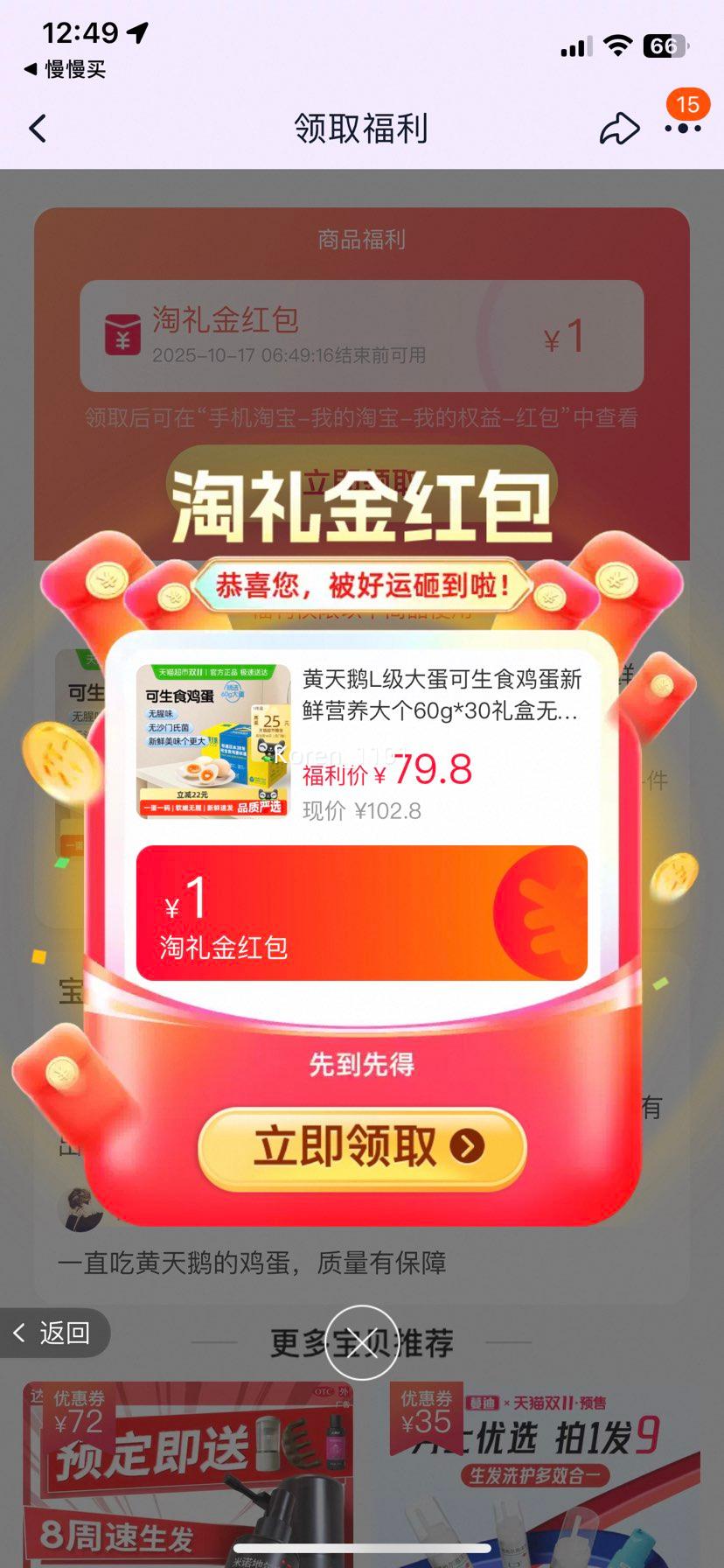Image resolution: width=724 pixels, height=1568 pixels.
Task: Go back from the 领取福利 page
Action: tap(38, 129)
